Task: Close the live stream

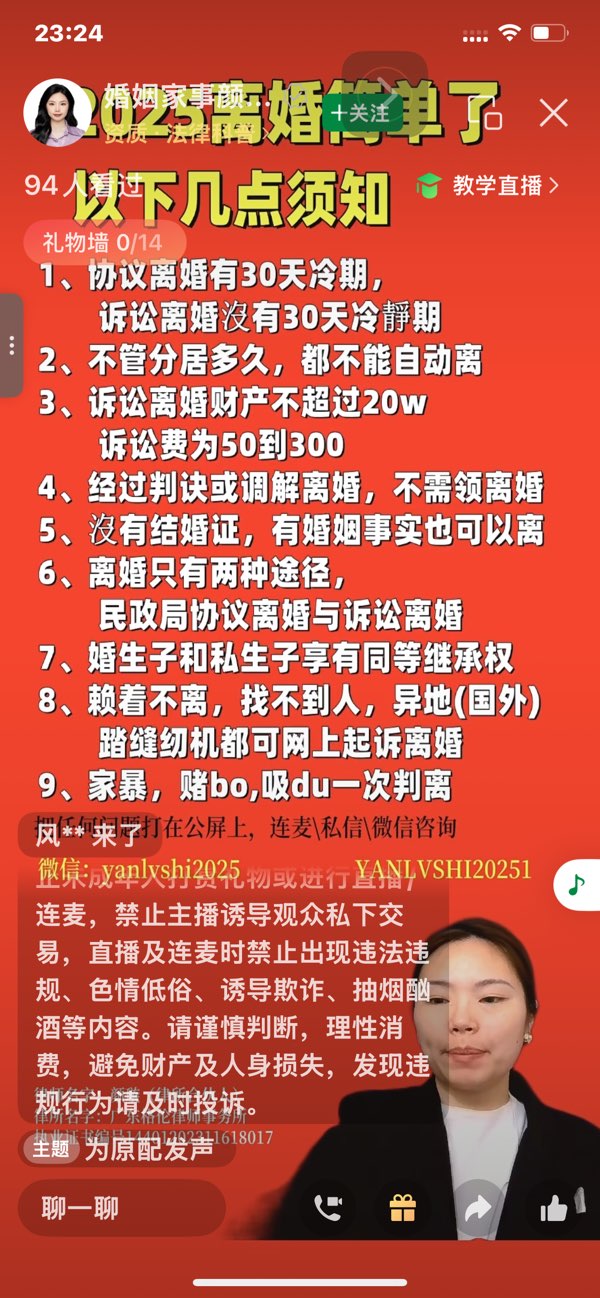Action: [x=553, y=112]
